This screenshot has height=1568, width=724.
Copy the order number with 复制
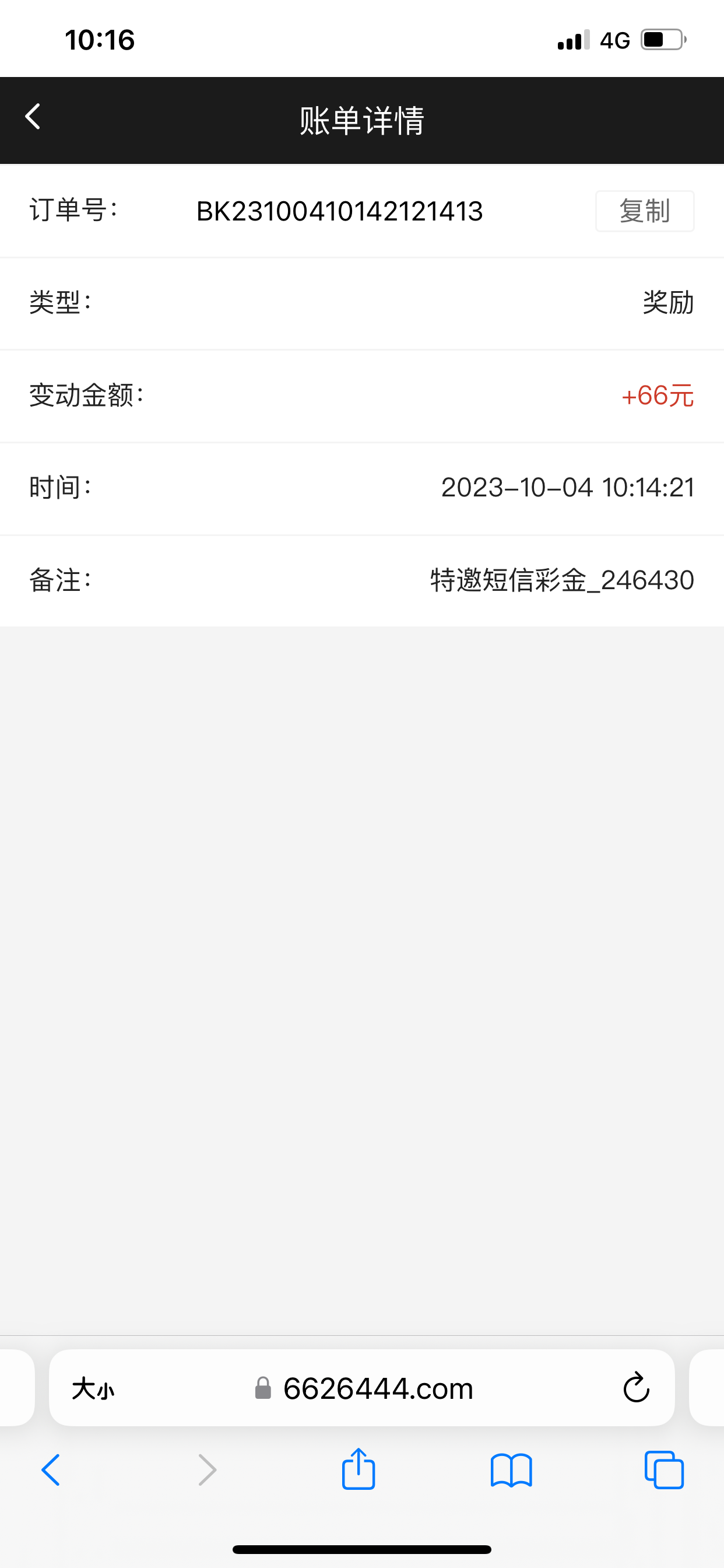[x=644, y=211]
